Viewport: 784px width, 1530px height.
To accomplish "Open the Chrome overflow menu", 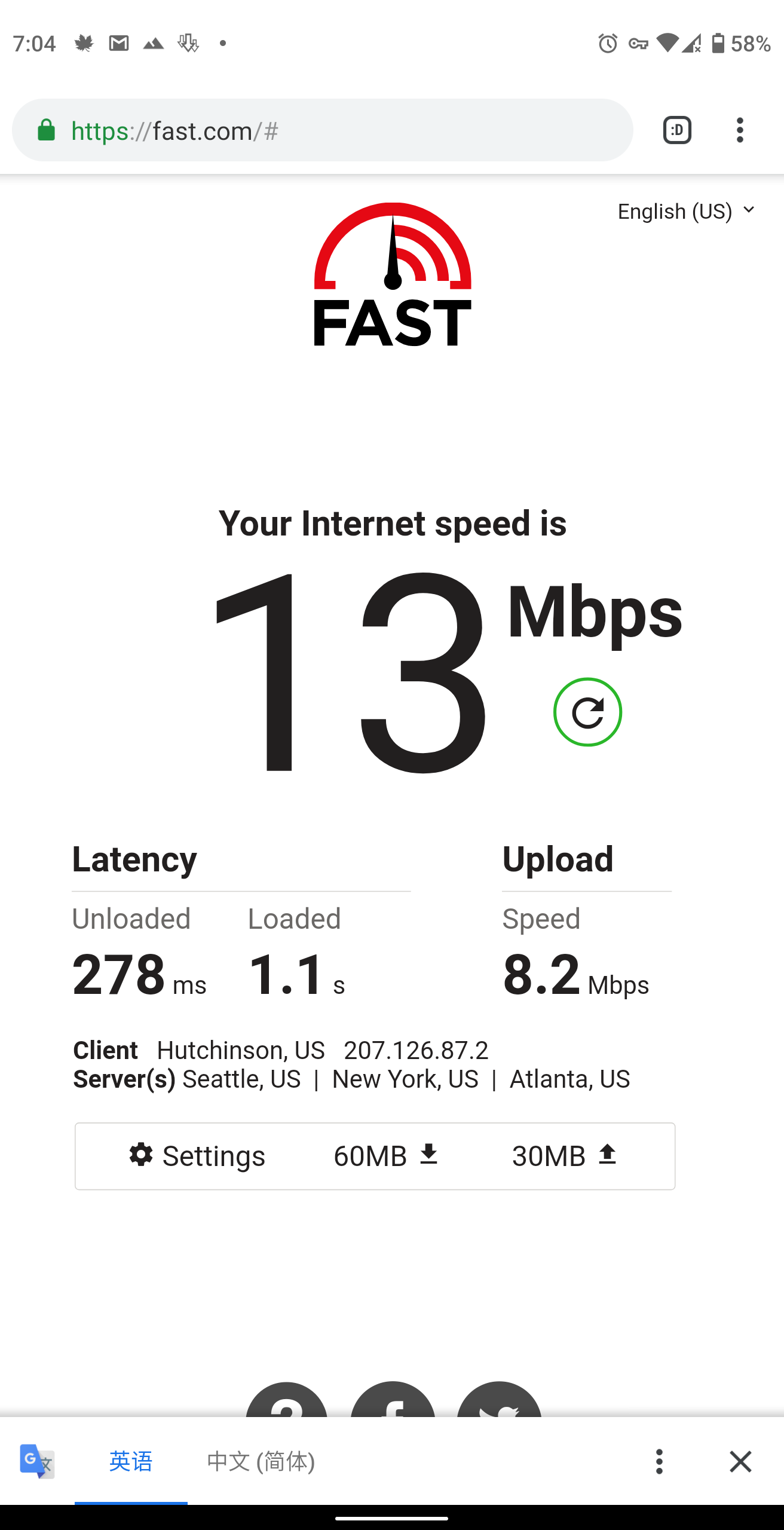I will 740,130.
